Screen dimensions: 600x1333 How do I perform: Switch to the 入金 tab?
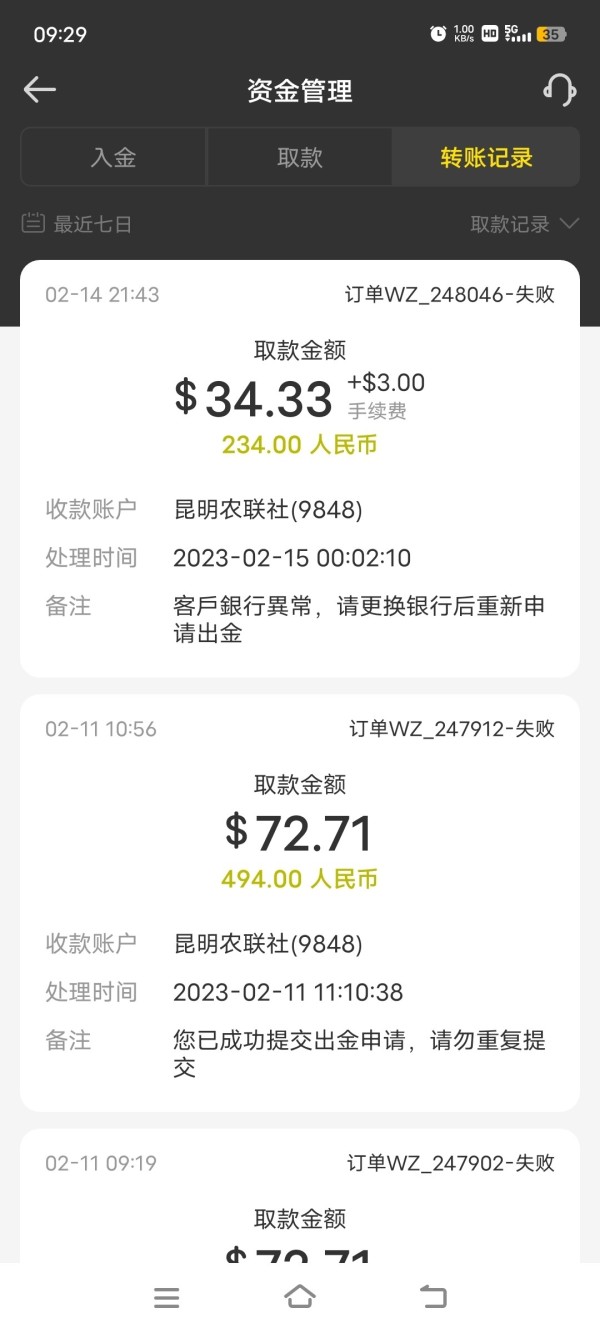pyautogui.click(x=113, y=157)
